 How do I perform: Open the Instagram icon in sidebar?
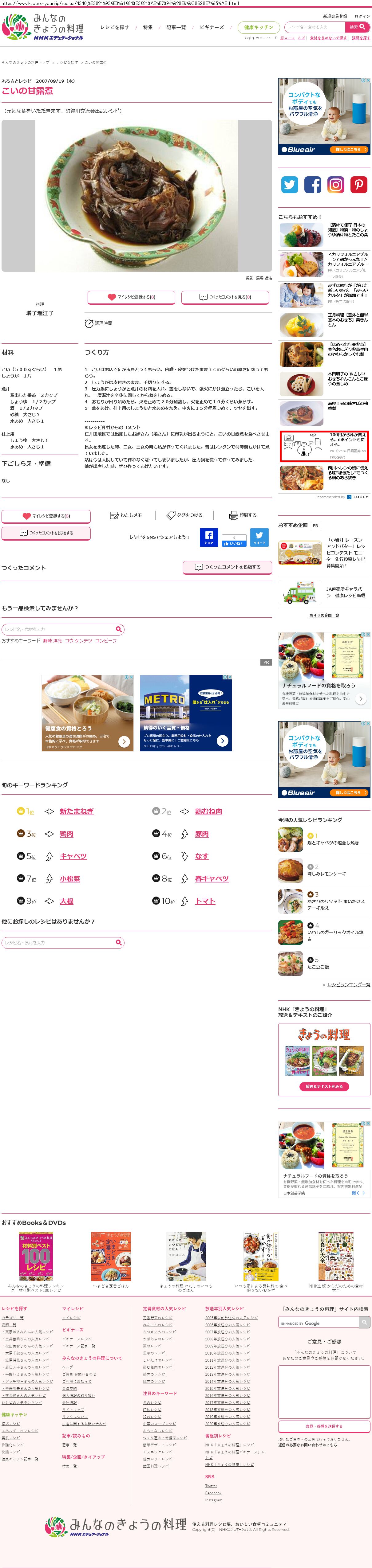[336, 184]
